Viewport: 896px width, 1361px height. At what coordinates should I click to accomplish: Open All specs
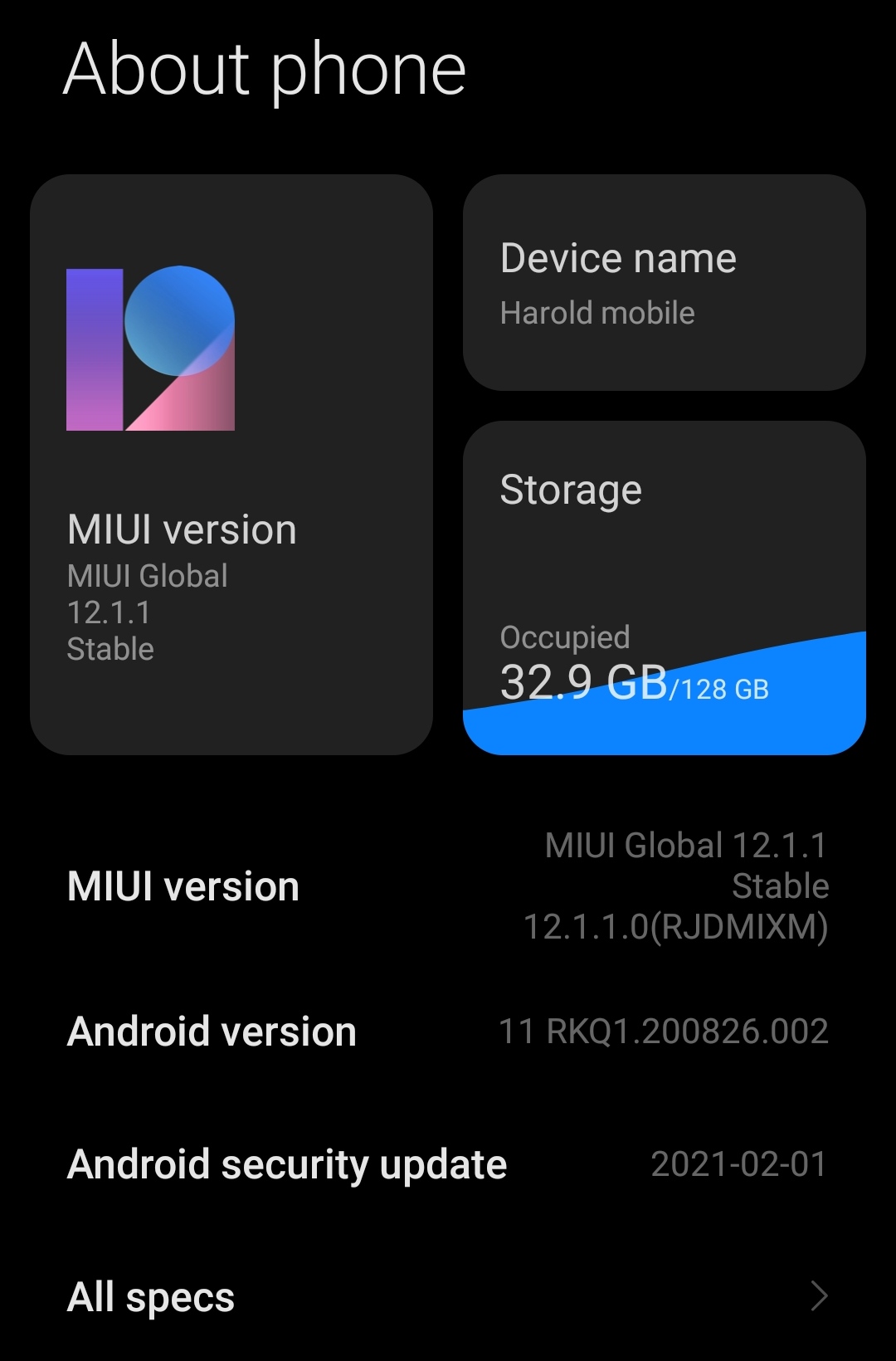(448, 1296)
